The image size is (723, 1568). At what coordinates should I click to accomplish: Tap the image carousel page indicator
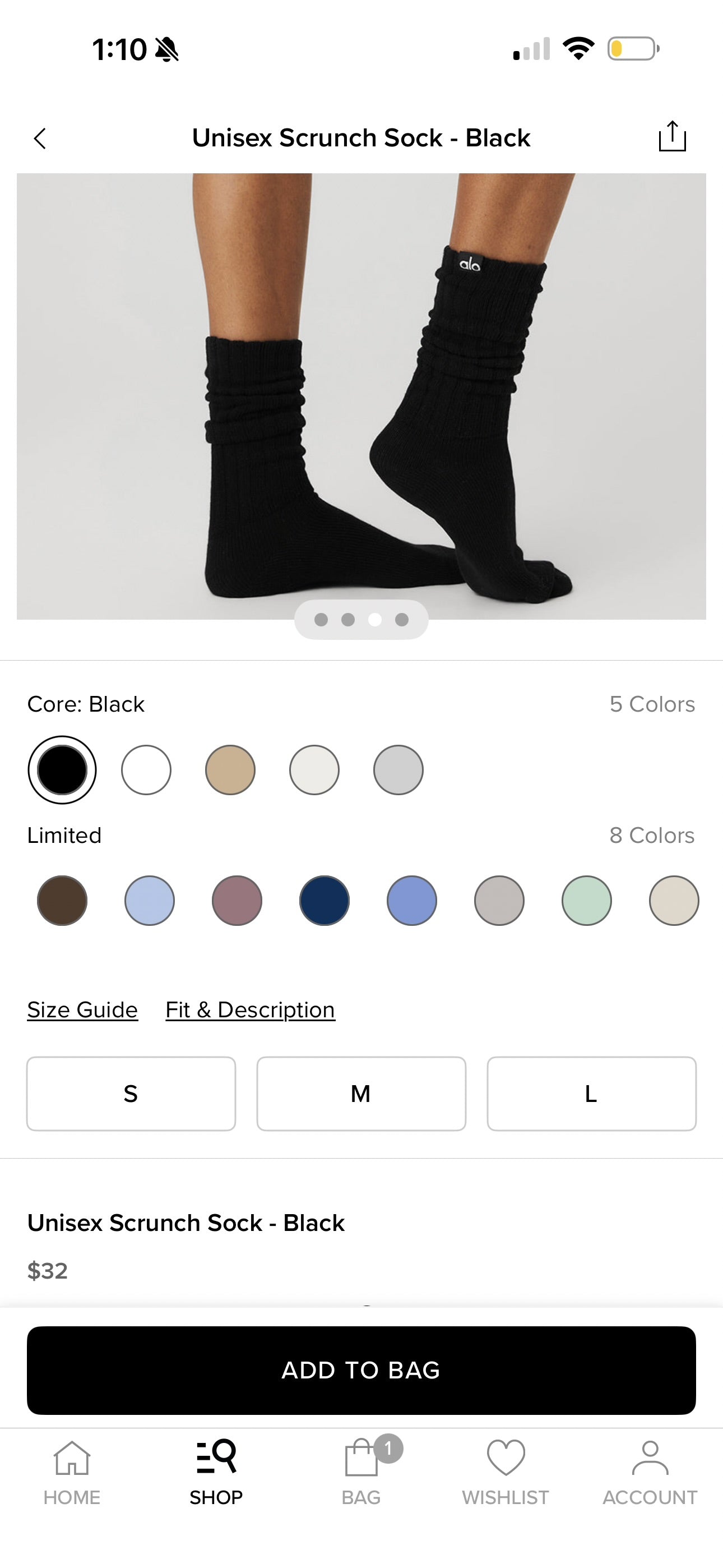click(361, 620)
